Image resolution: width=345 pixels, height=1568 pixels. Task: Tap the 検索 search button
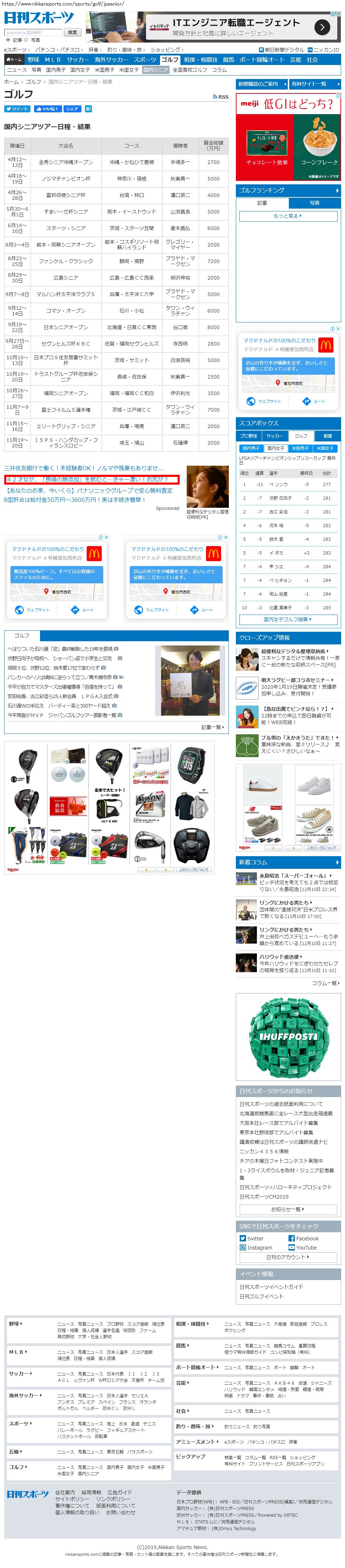72,32
